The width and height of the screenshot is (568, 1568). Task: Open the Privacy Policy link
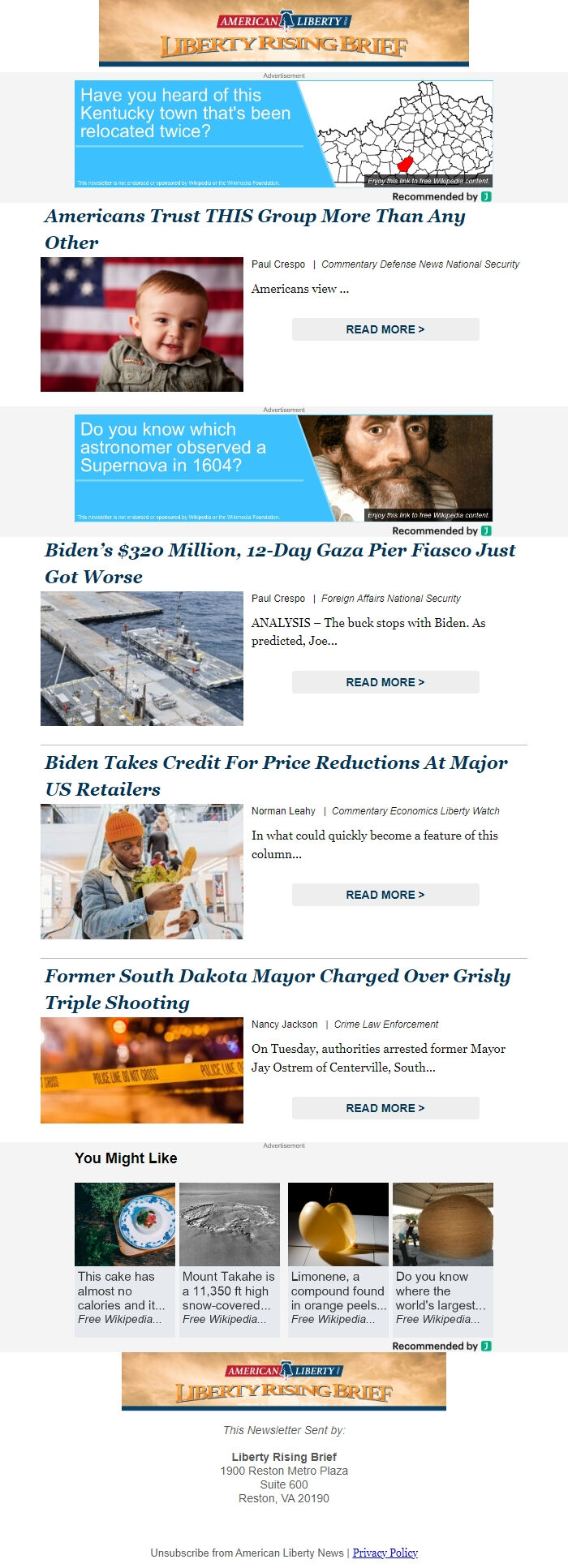pos(385,1553)
